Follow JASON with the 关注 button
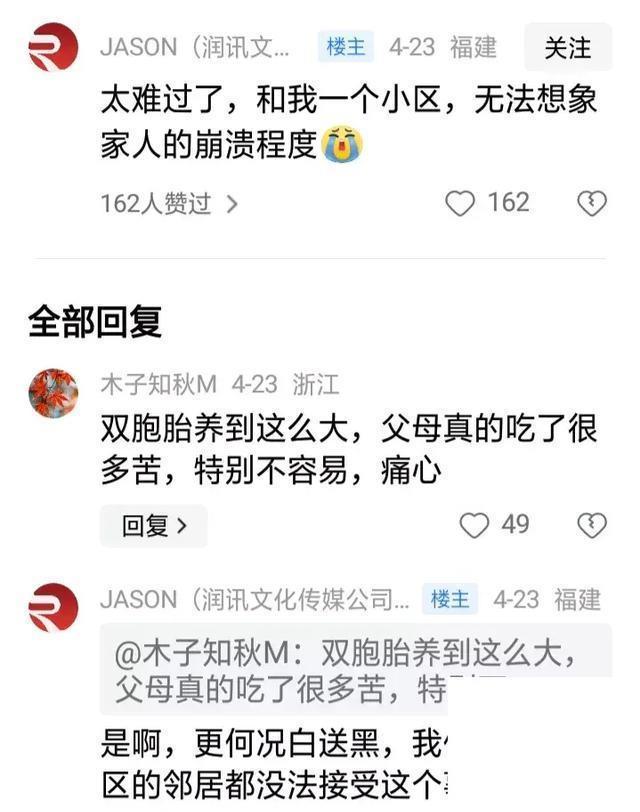Screen dimensions: 640x812 pos(568,47)
